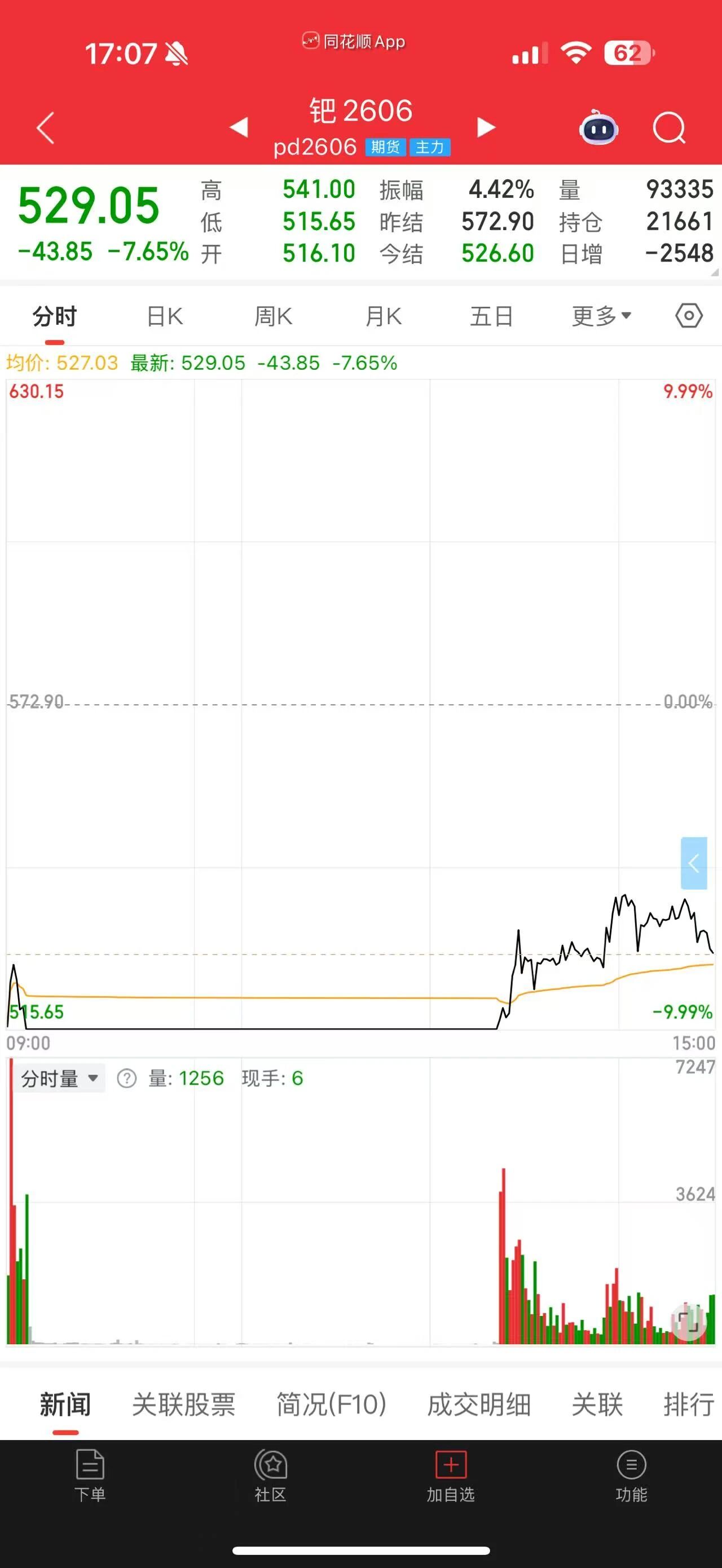Open the AI robot assistant
722x1568 pixels.
click(598, 128)
